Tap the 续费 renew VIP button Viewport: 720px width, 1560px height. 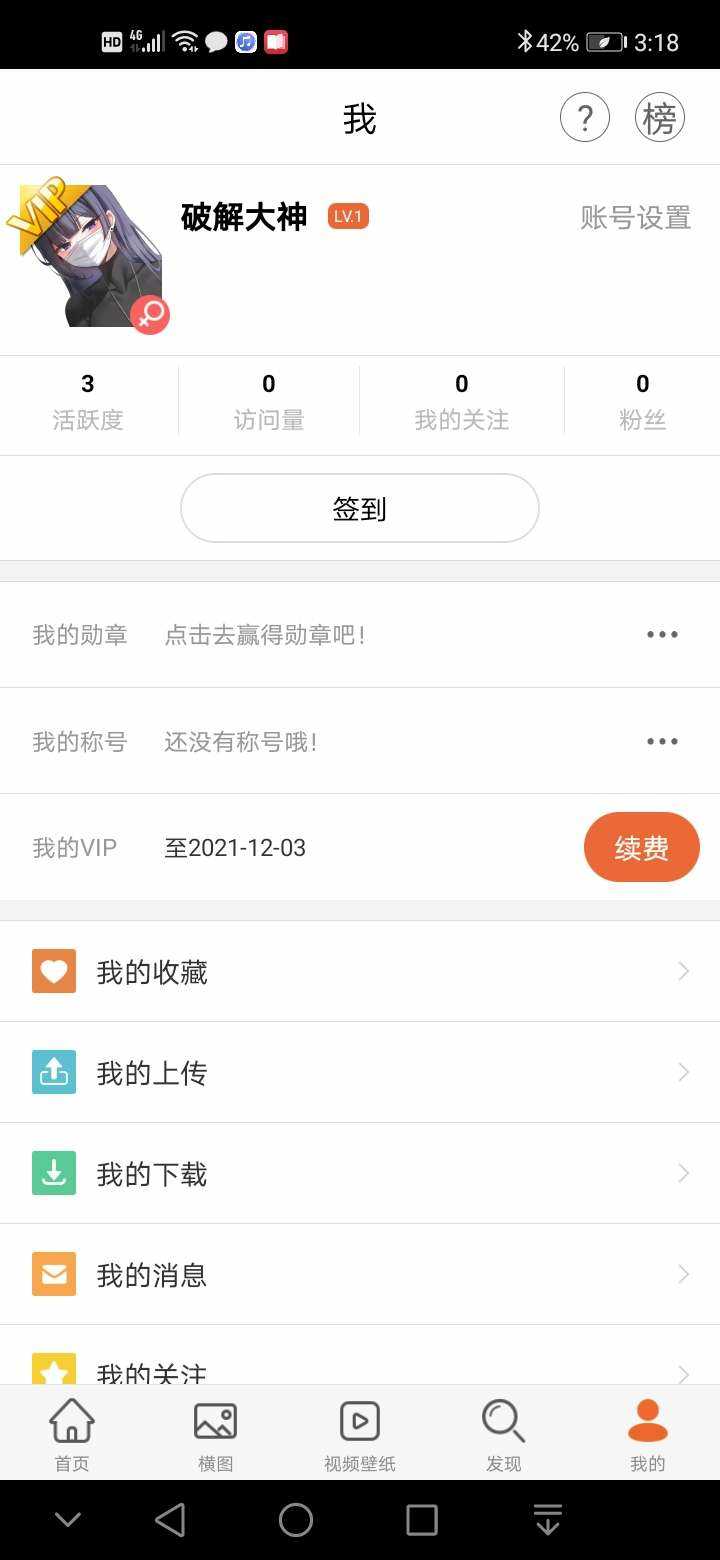point(641,848)
